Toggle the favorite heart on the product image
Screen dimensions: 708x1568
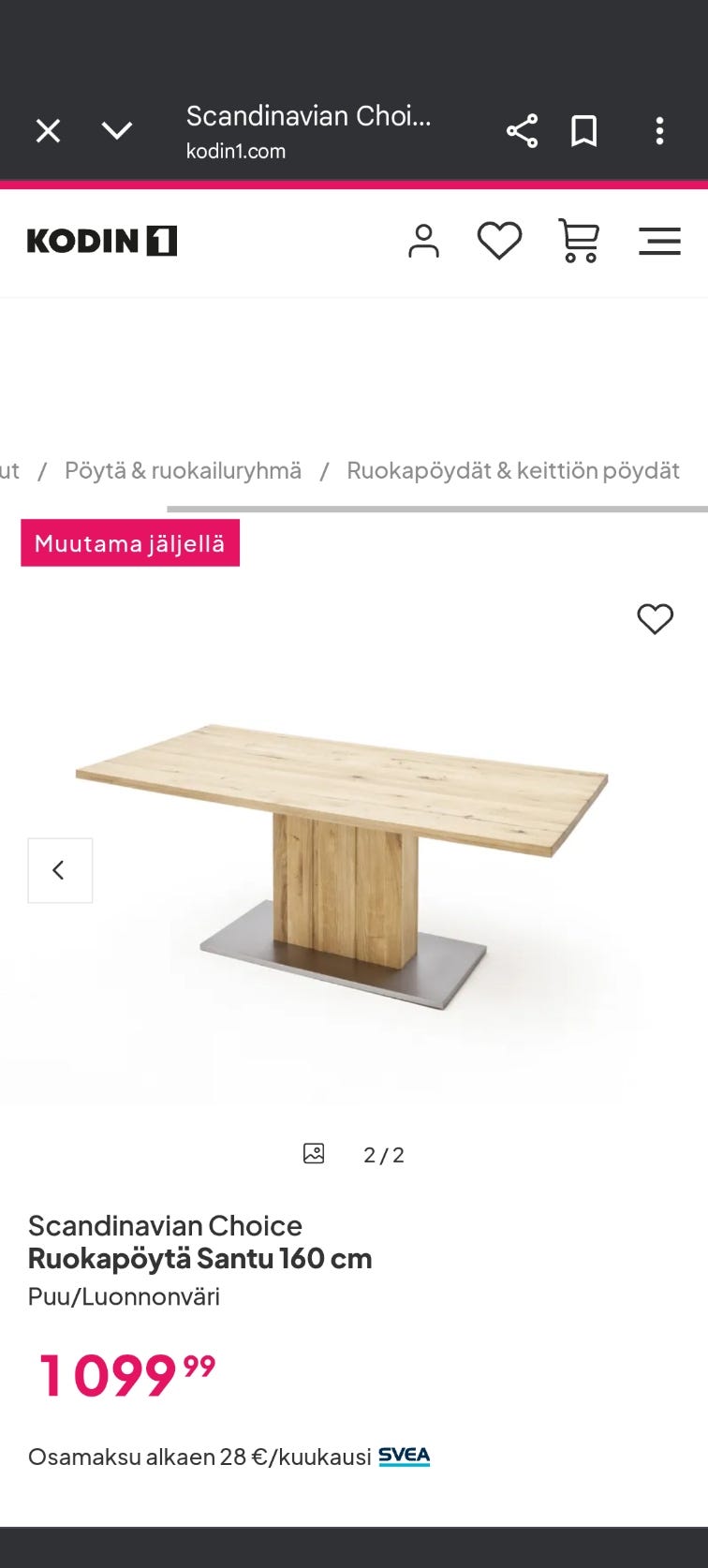[655, 619]
